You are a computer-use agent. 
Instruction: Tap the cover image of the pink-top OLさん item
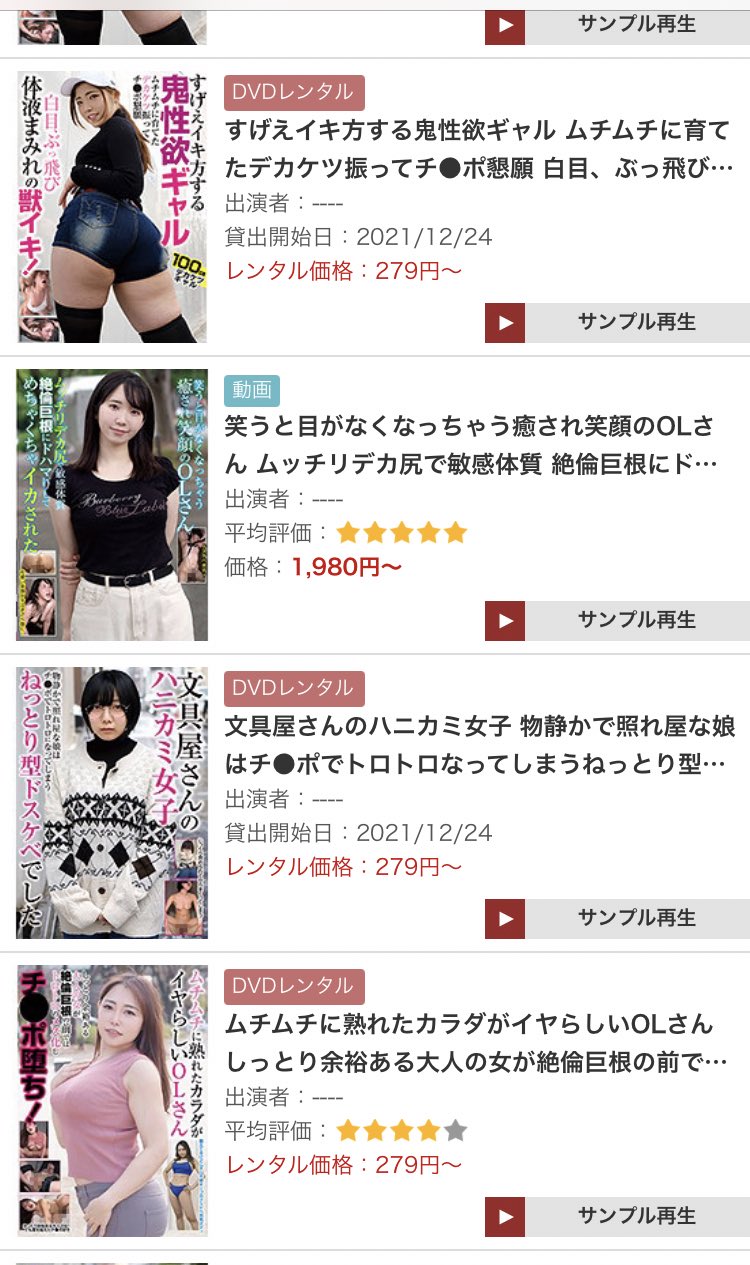click(x=112, y=1101)
